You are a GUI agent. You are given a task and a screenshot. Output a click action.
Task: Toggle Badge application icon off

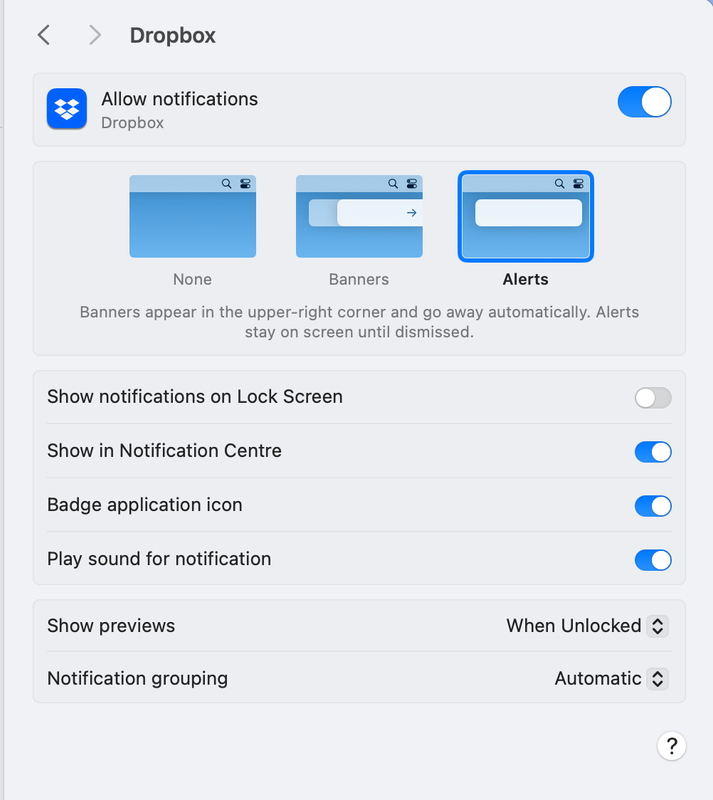653,506
